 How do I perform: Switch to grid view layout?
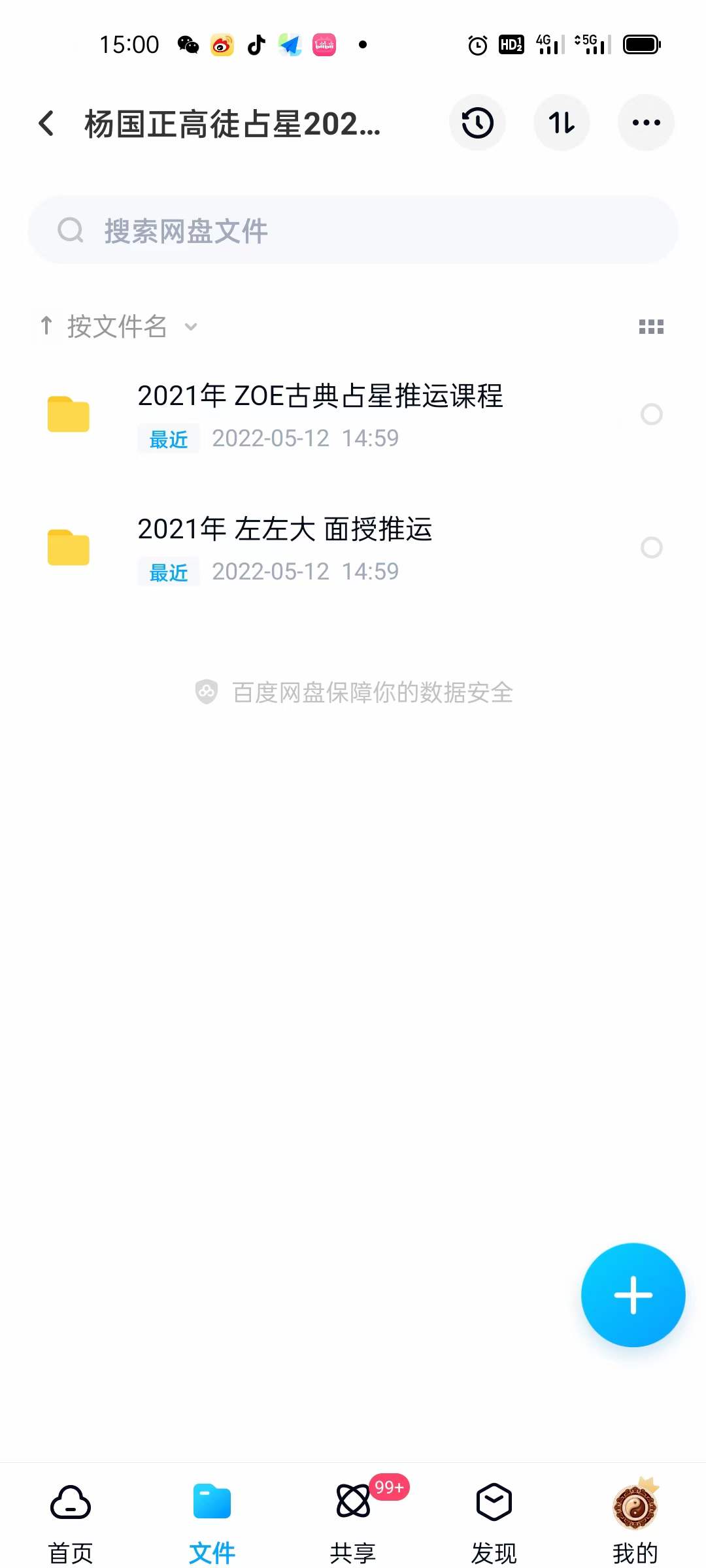652,326
